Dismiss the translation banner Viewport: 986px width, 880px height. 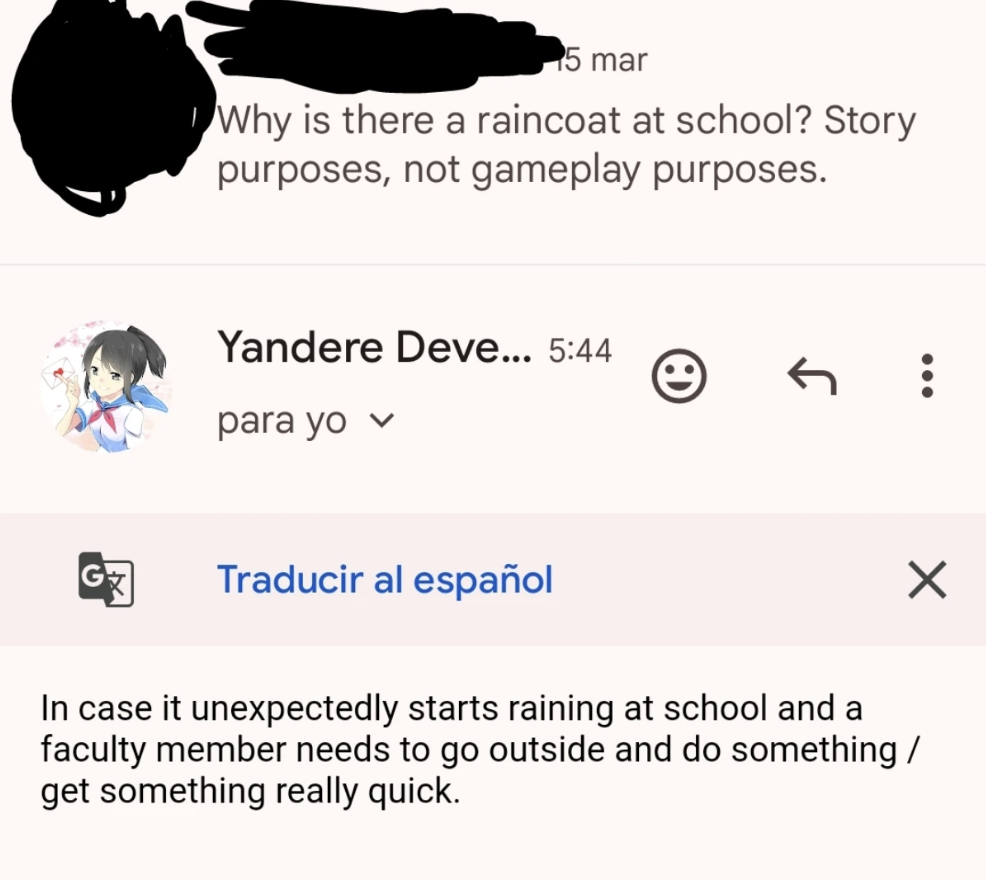927,579
